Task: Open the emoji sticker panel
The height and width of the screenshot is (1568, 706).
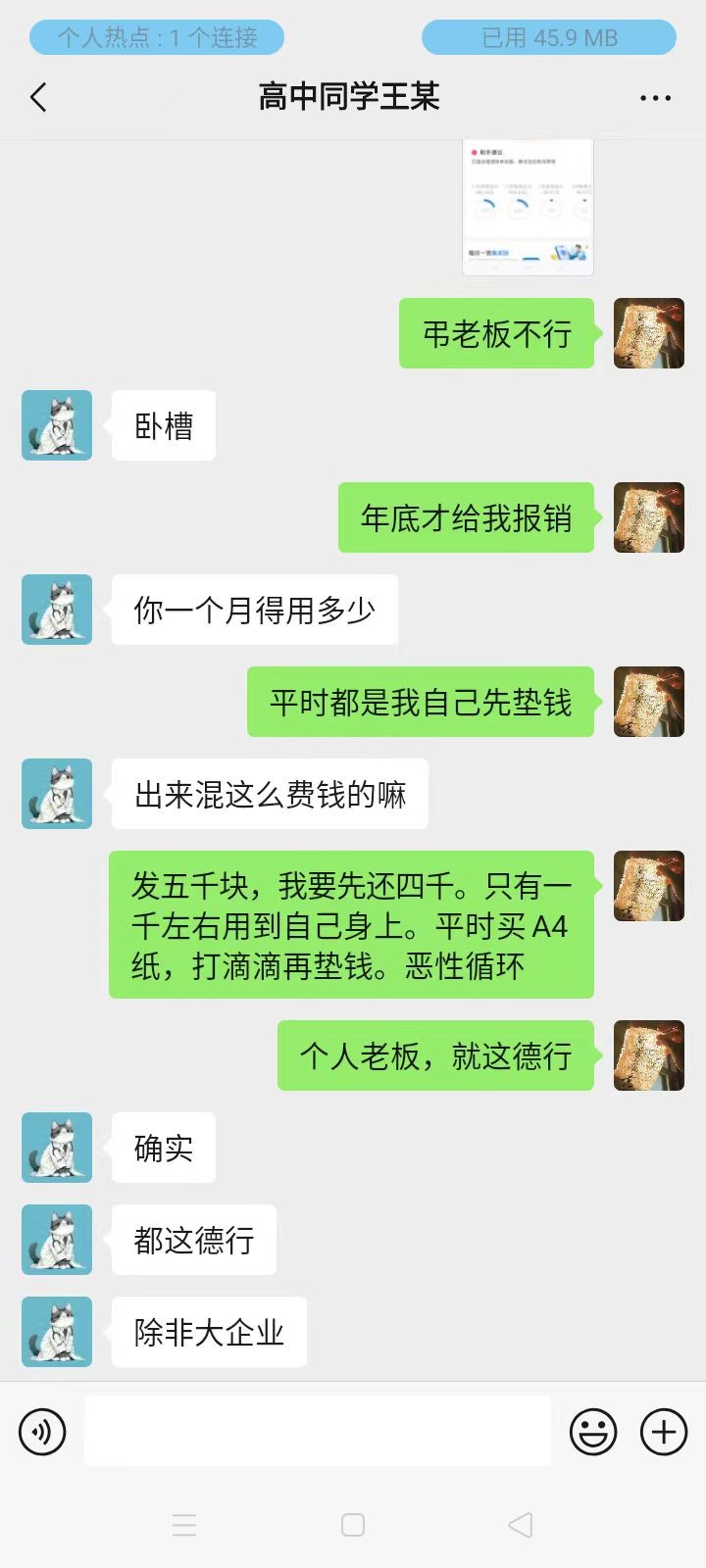Action: [x=593, y=1432]
